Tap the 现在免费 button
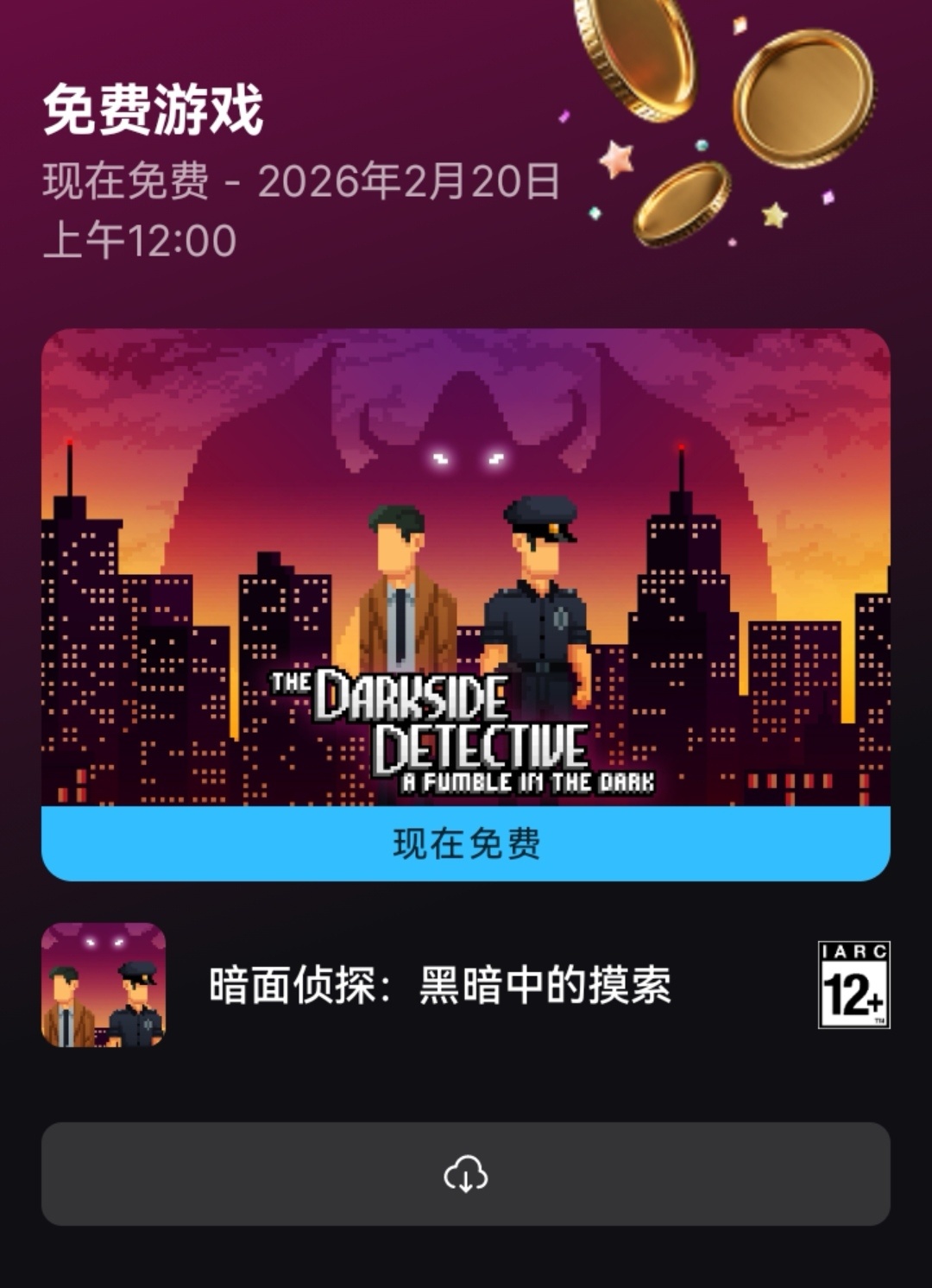 tap(466, 843)
